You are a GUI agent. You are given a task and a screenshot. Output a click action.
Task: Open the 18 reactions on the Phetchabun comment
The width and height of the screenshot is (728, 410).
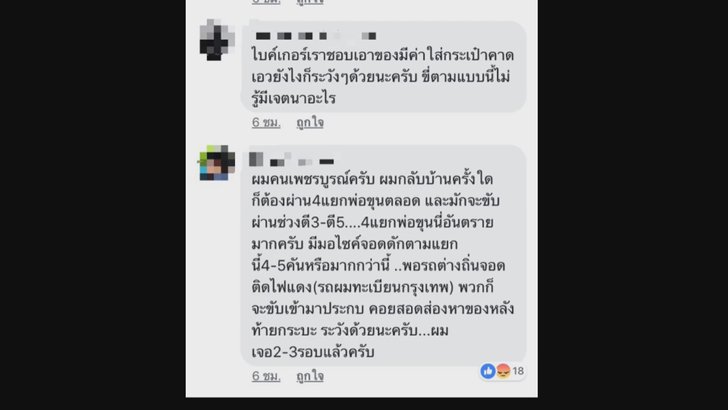[x=504, y=370]
